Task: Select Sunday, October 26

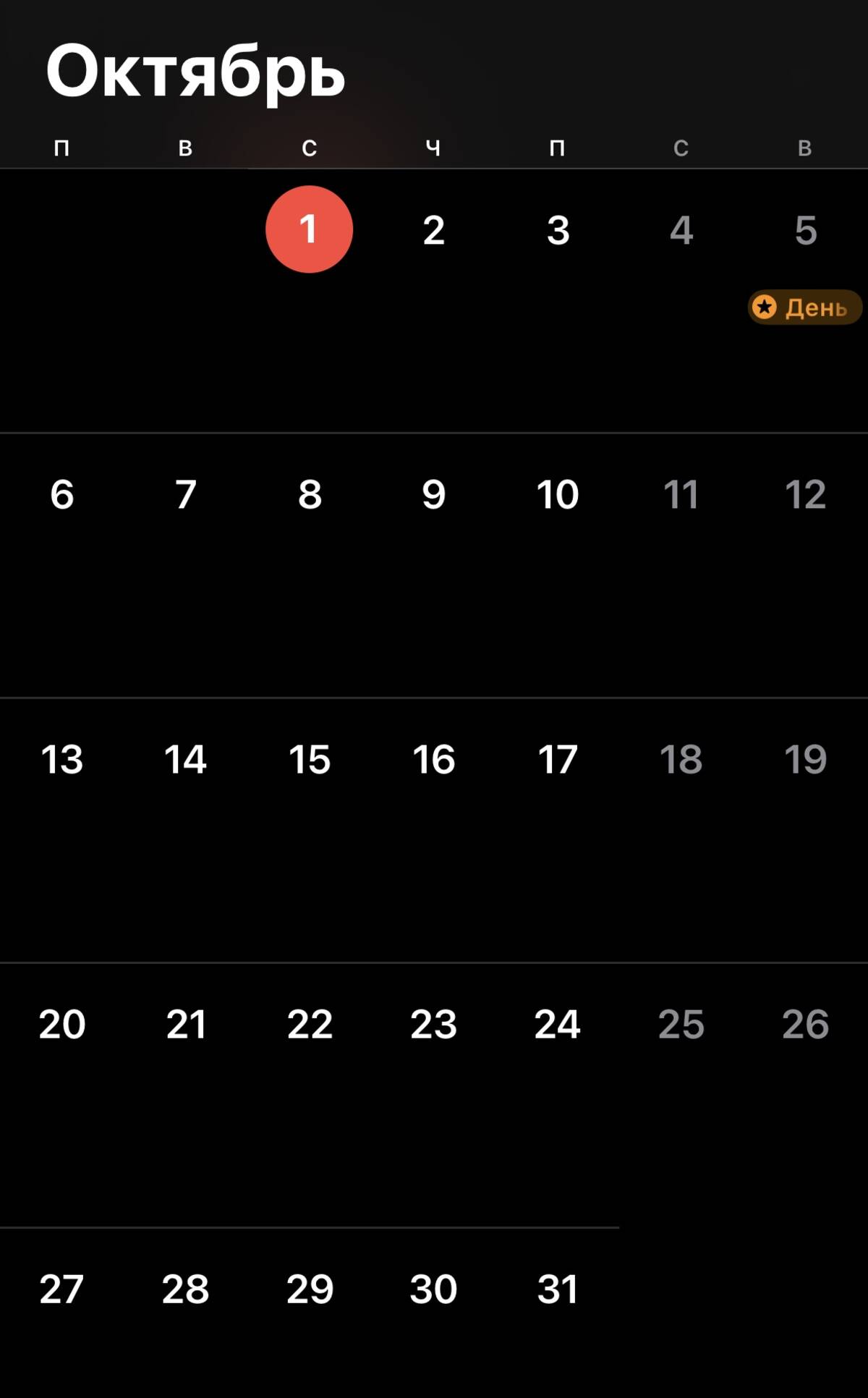Action: 805,1025
